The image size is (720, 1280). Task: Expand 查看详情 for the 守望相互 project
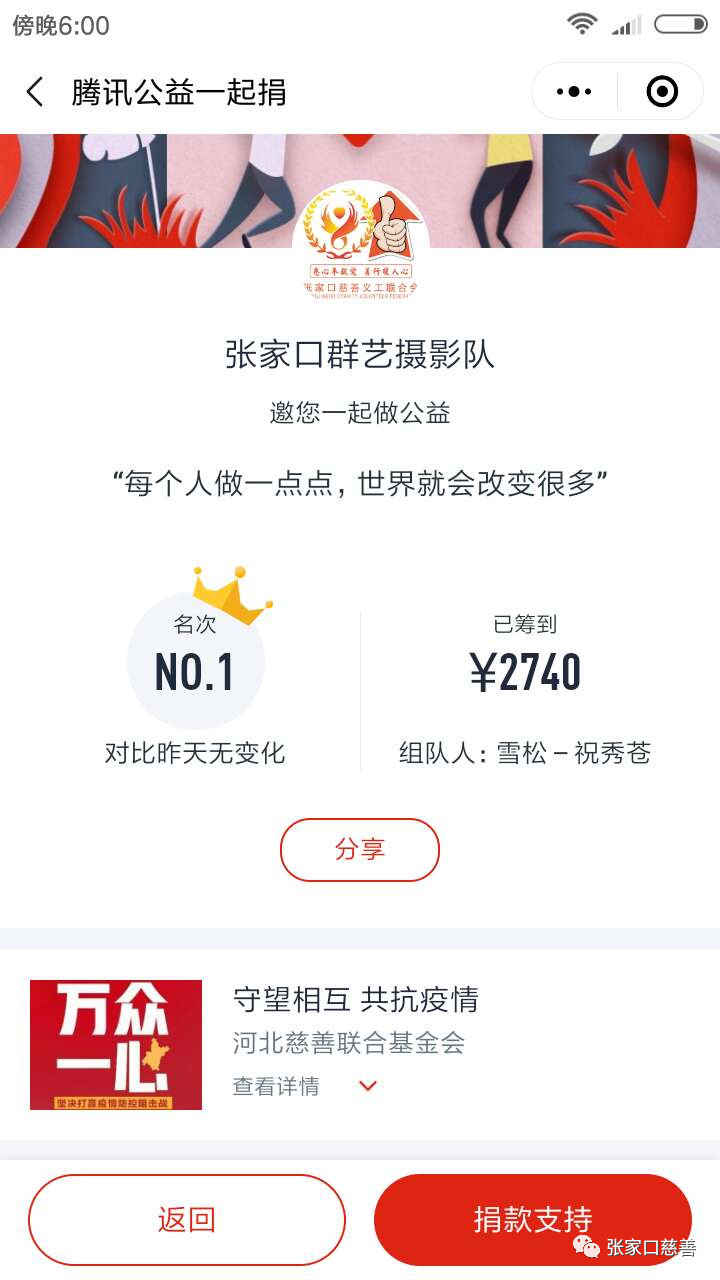click(305, 1086)
